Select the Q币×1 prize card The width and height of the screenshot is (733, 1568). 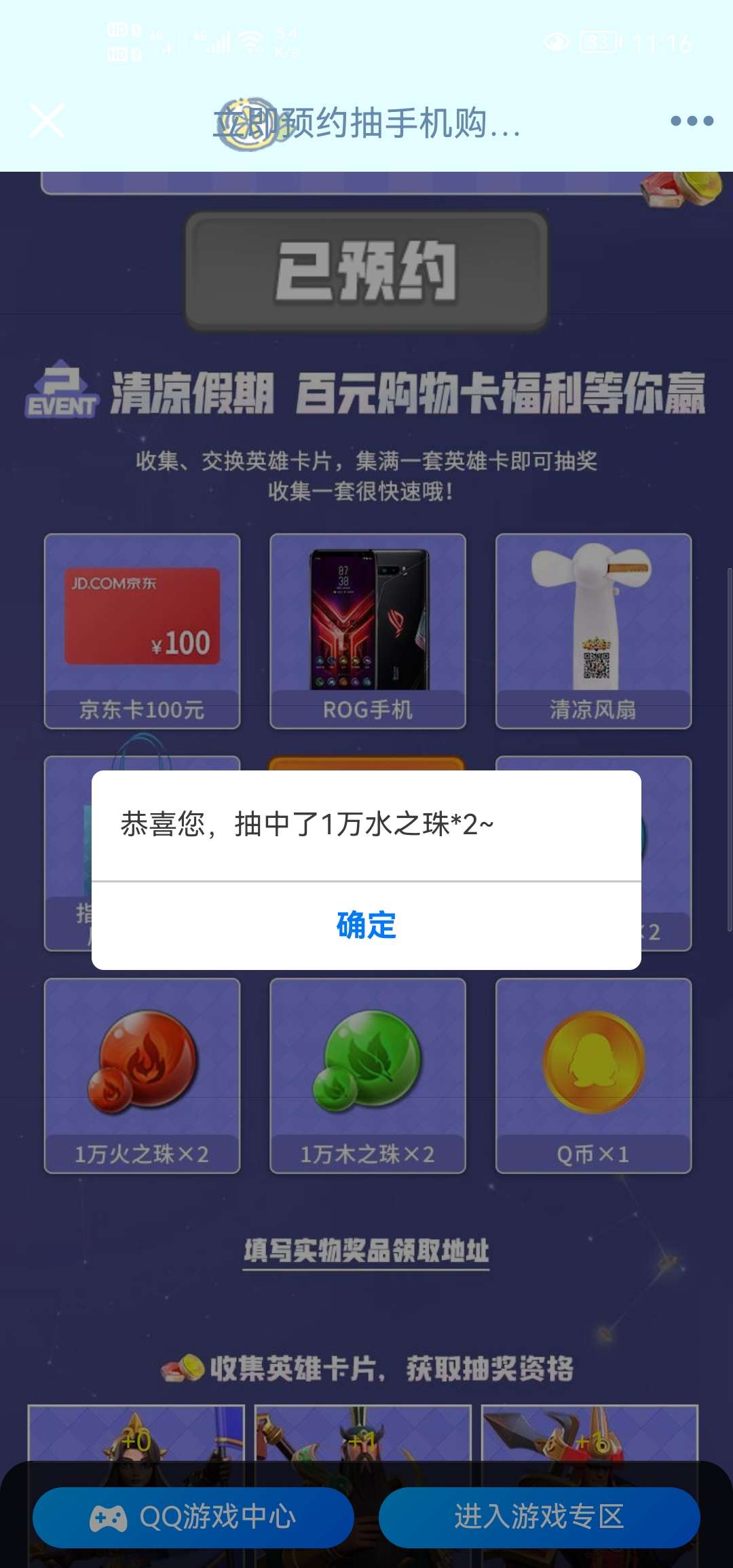pos(593,1075)
